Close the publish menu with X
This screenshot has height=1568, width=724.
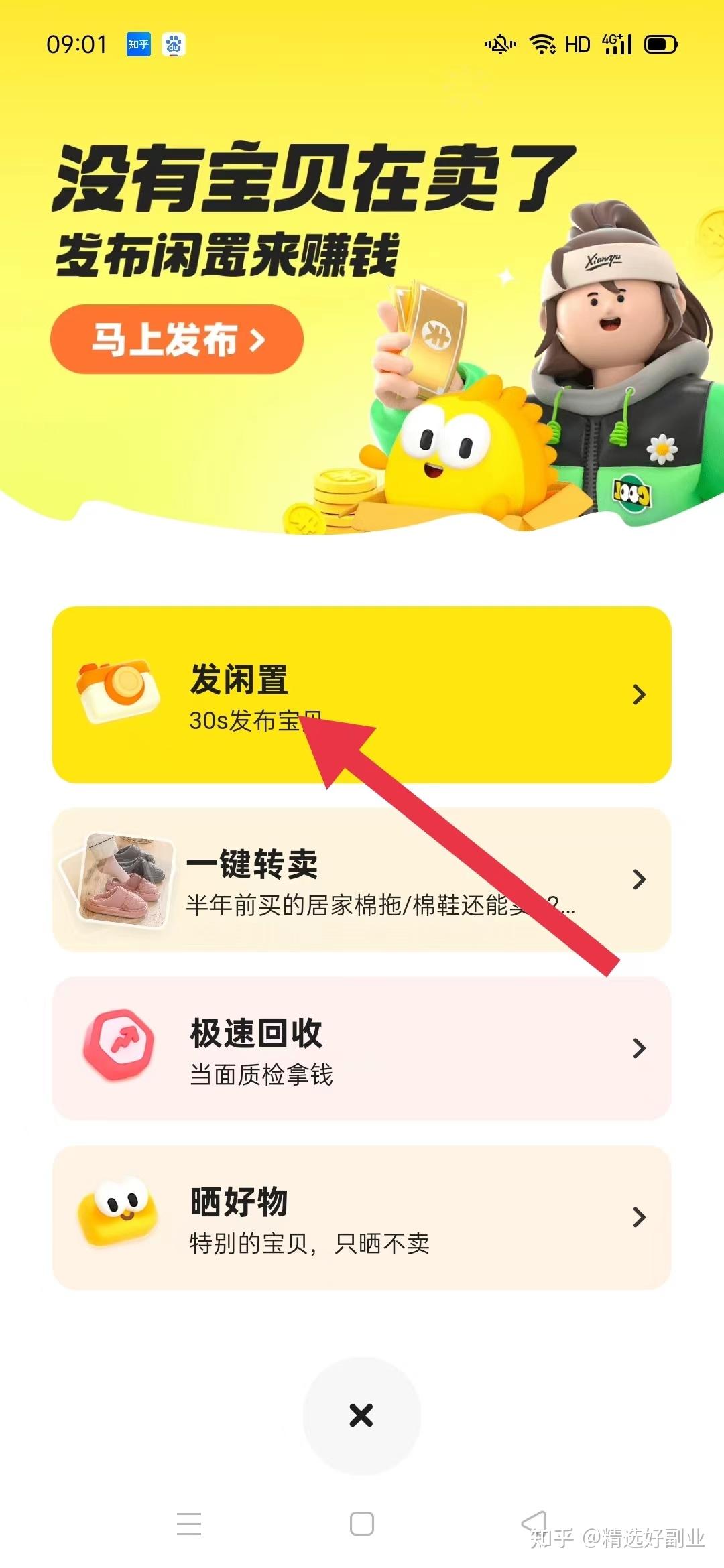tap(361, 1415)
